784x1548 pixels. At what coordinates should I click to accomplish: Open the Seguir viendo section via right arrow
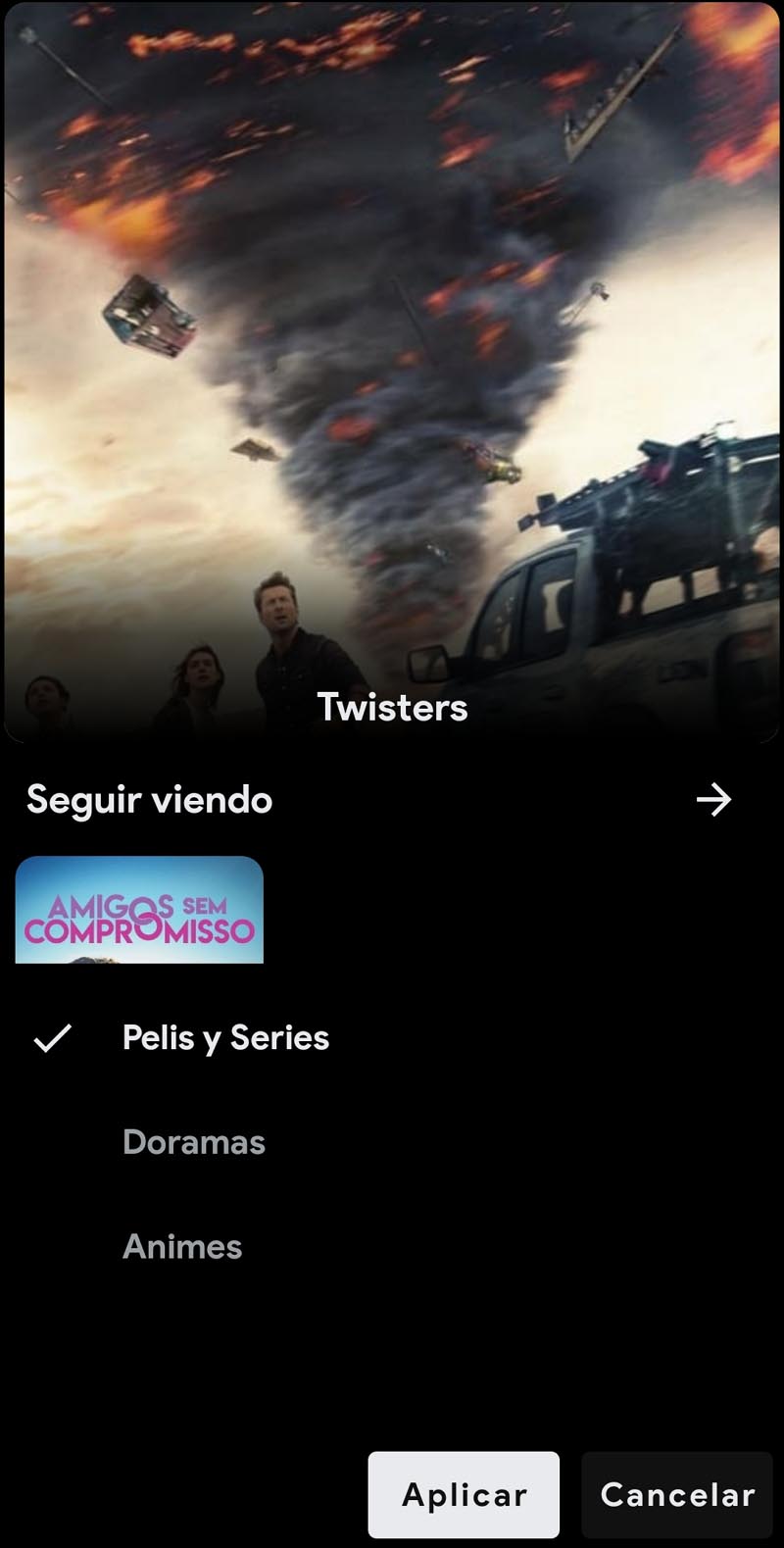tap(714, 800)
